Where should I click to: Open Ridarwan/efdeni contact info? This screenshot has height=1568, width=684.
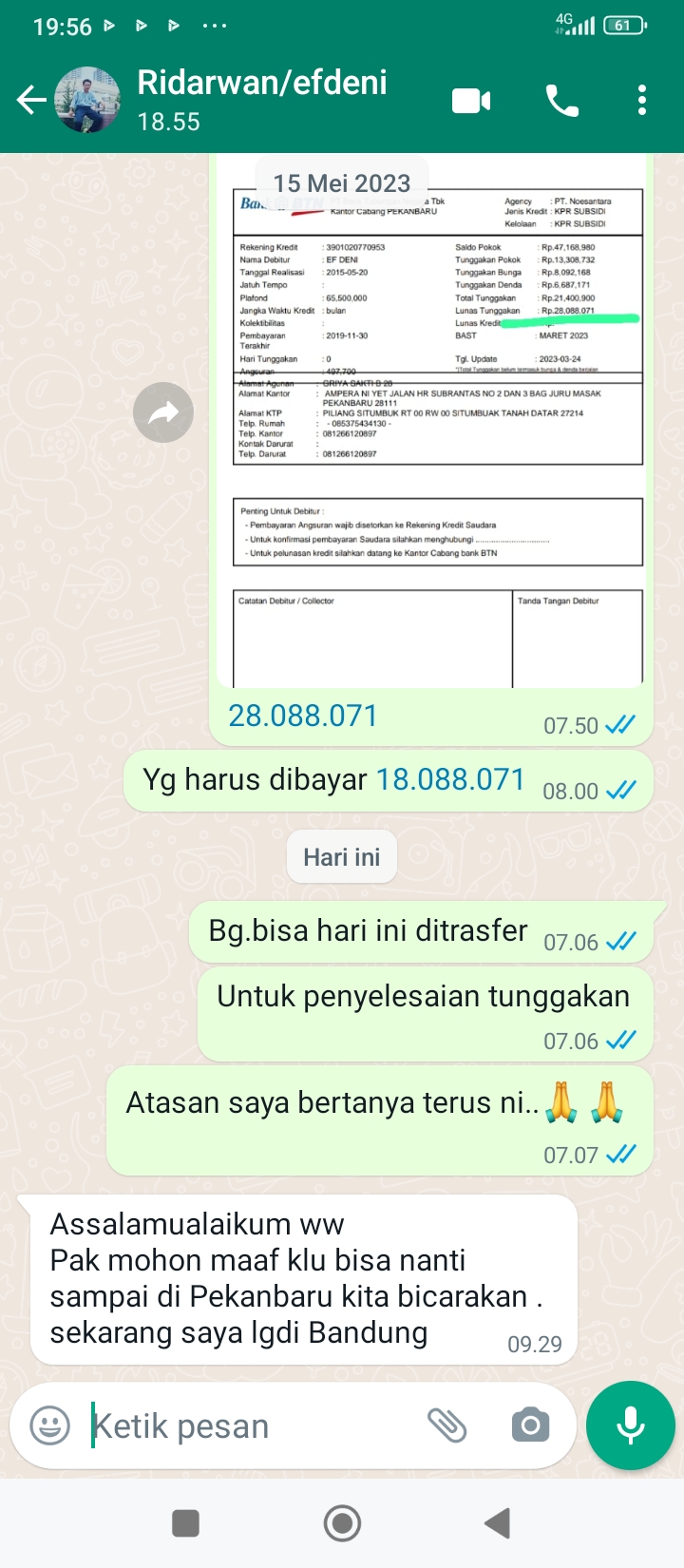[x=261, y=99]
